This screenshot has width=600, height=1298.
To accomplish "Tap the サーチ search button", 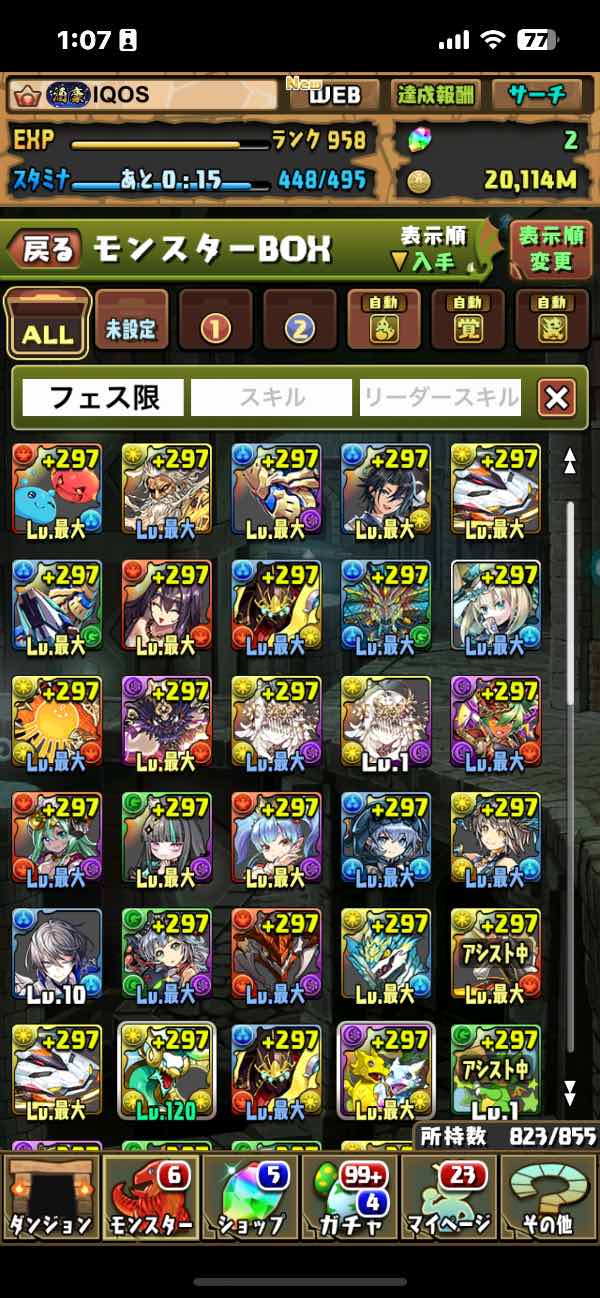I will 537,95.
